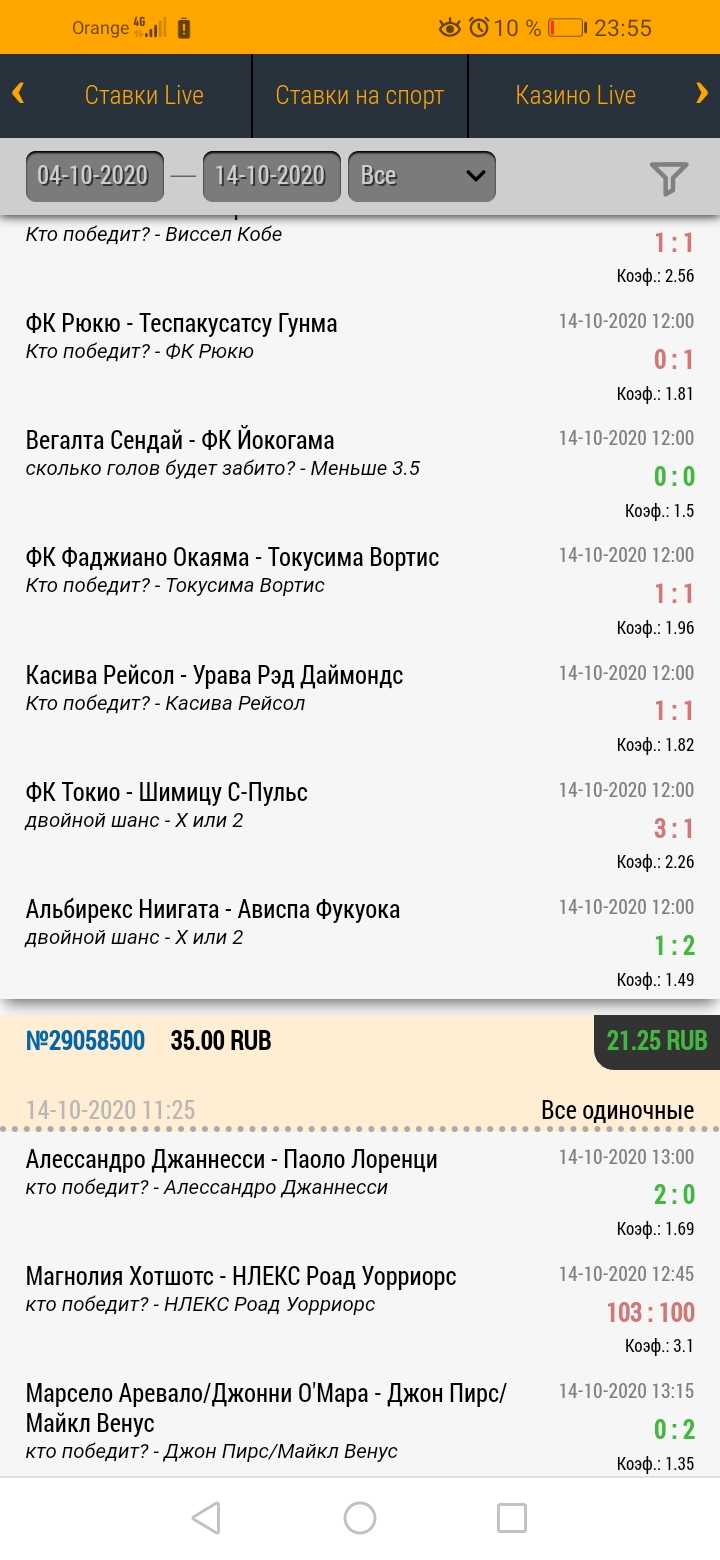Open bet №29058500 details
Screen dimensions: 720x1560
(85, 1041)
